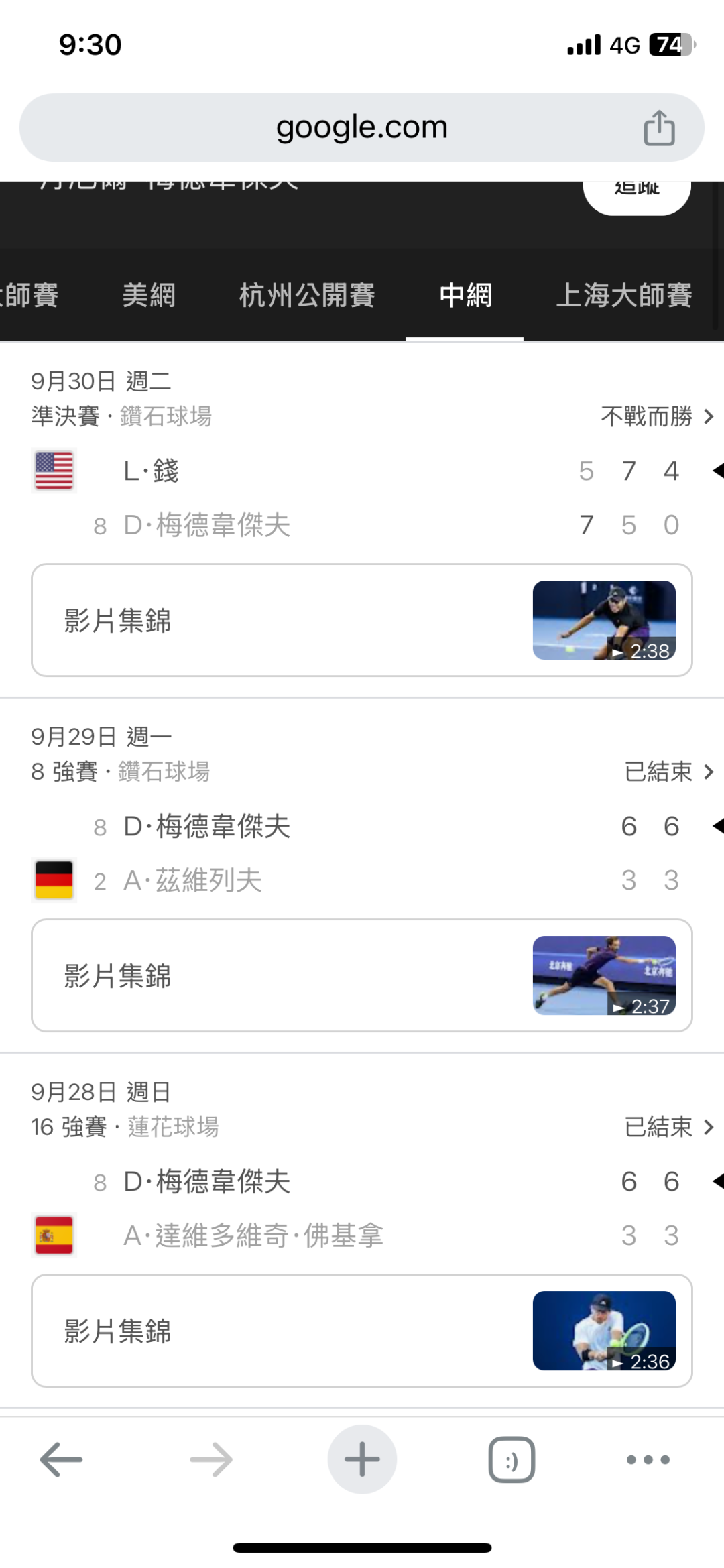Image resolution: width=724 pixels, height=1568 pixels.
Task: Go back to the previous page
Action: coord(61,1459)
